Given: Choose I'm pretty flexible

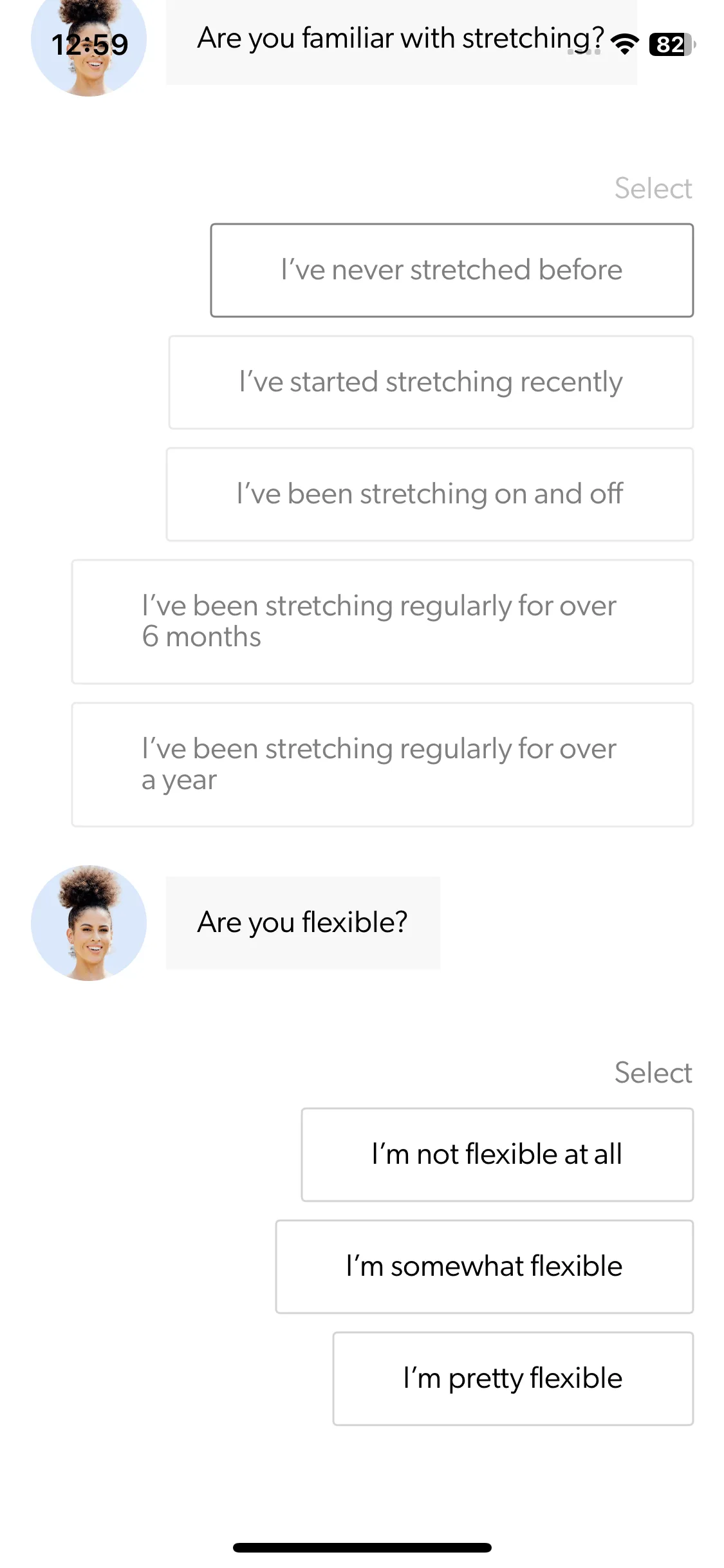Looking at the screenshot, I should pos(513,1379).
